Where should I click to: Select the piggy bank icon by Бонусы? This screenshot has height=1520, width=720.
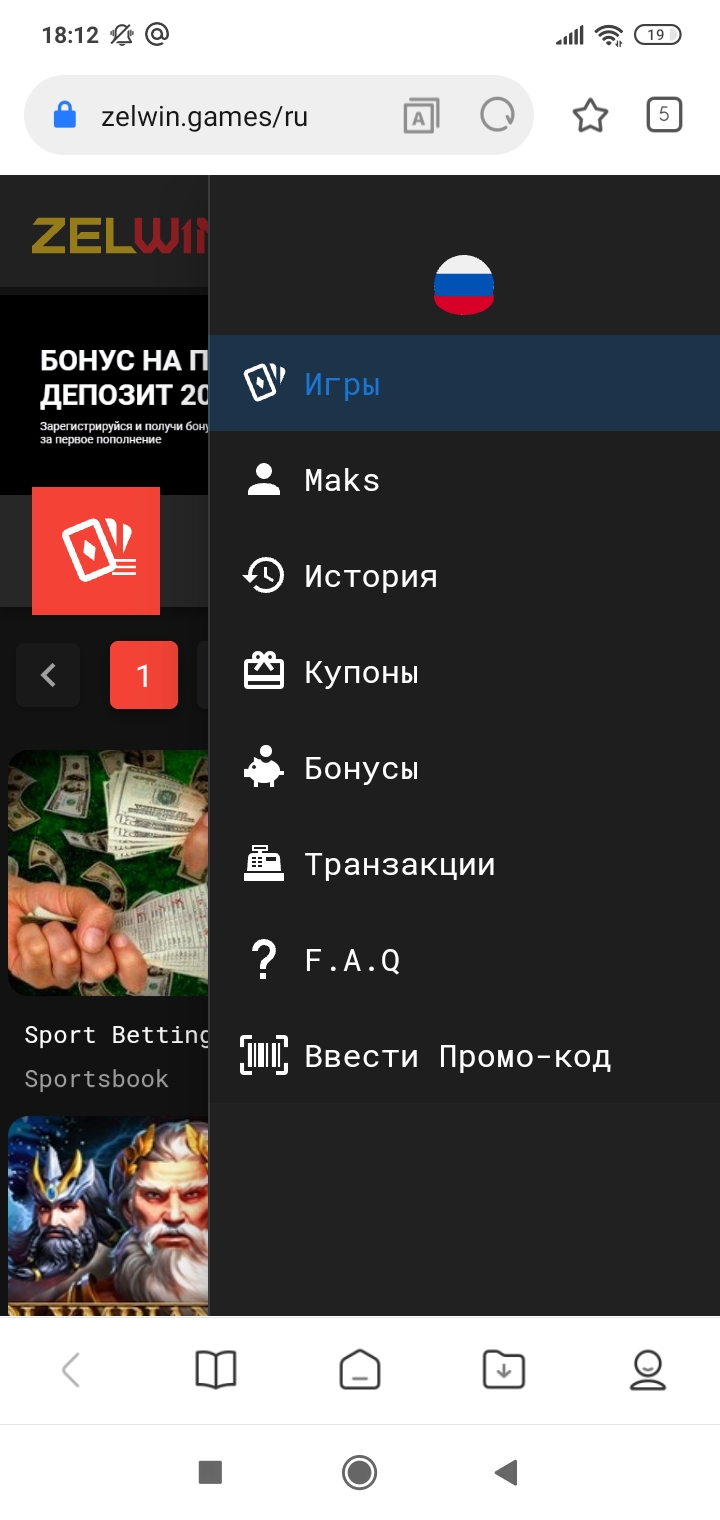(x=264, y=767)
